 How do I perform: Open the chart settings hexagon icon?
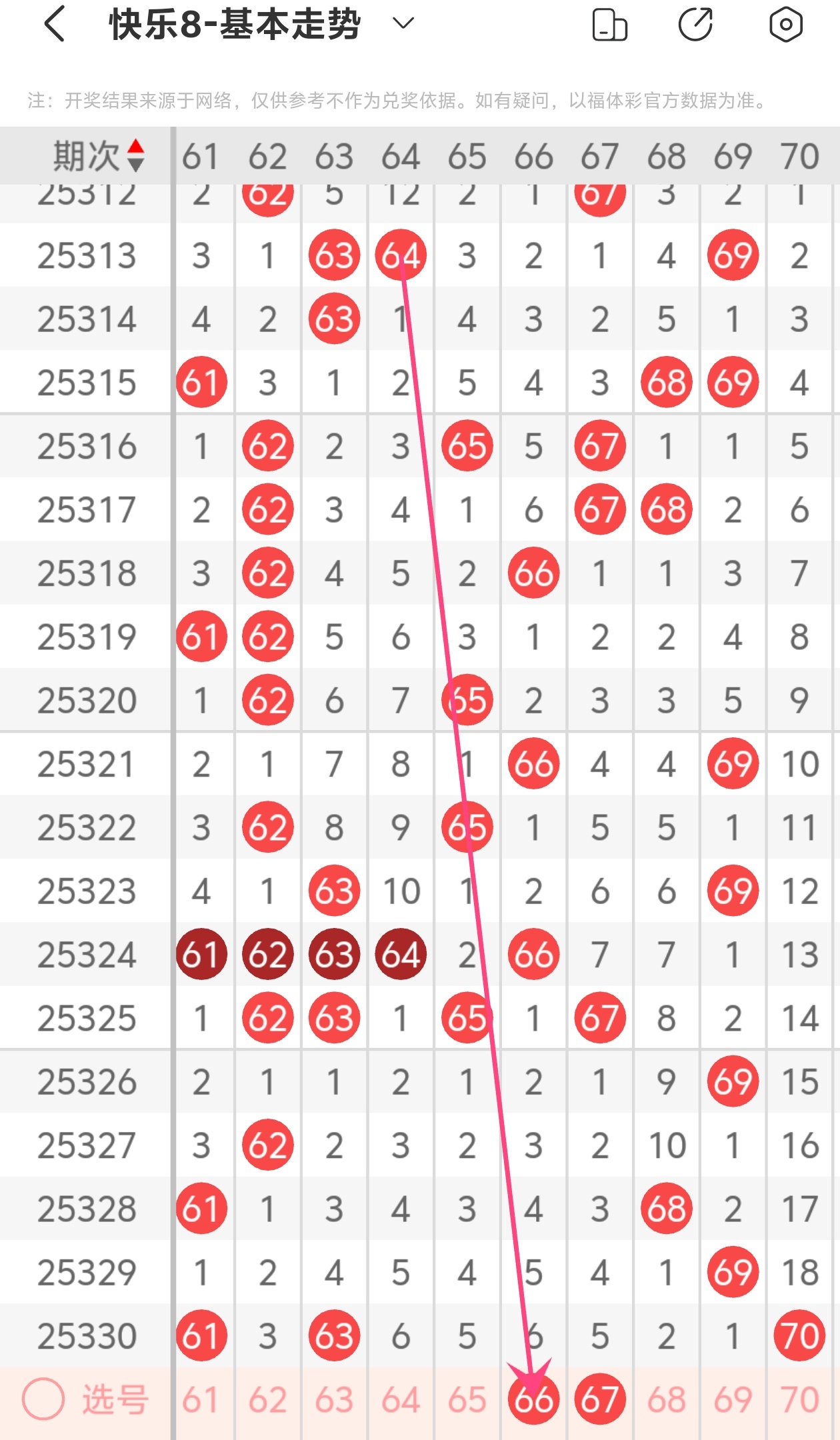pyautogui.click(x=786, y=25)
